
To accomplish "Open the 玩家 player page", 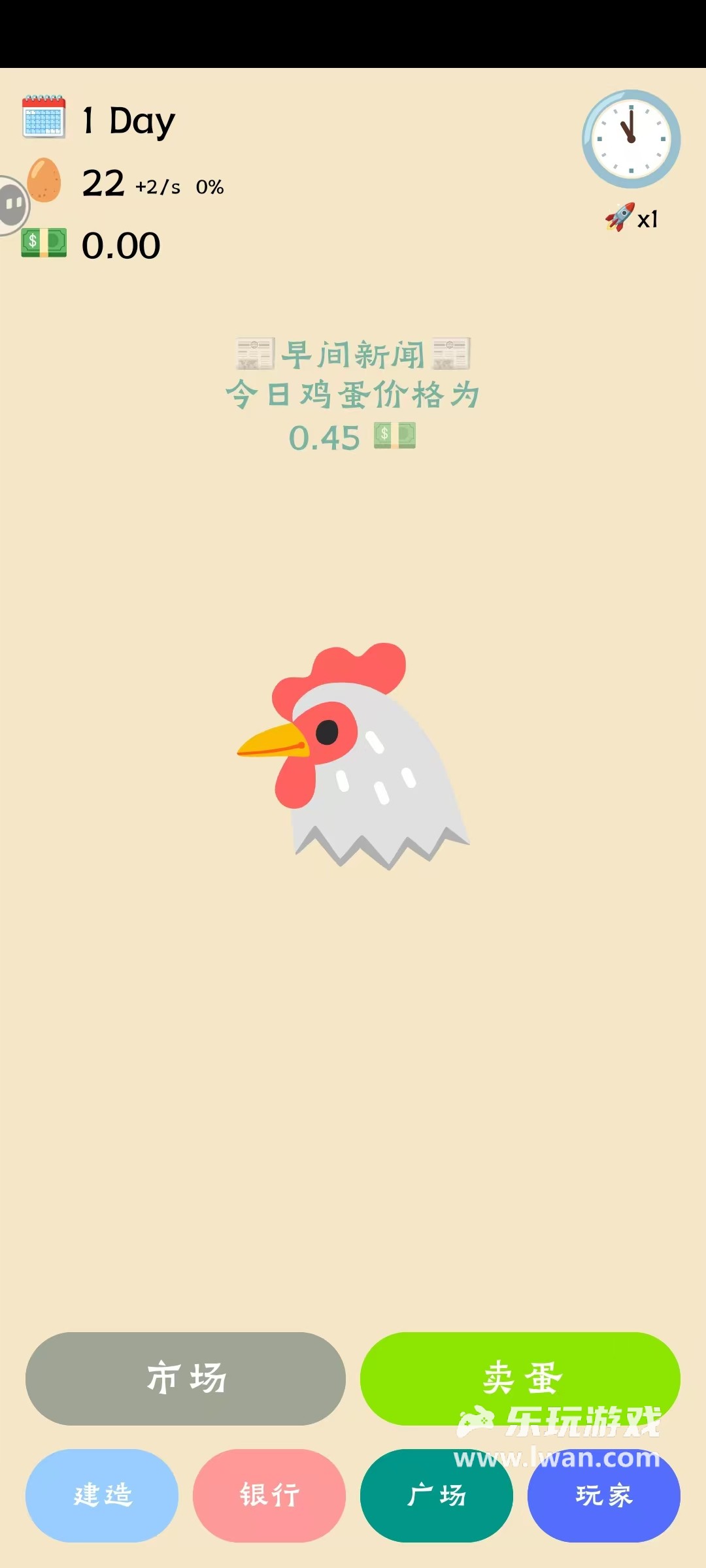I will (604, 1495).
